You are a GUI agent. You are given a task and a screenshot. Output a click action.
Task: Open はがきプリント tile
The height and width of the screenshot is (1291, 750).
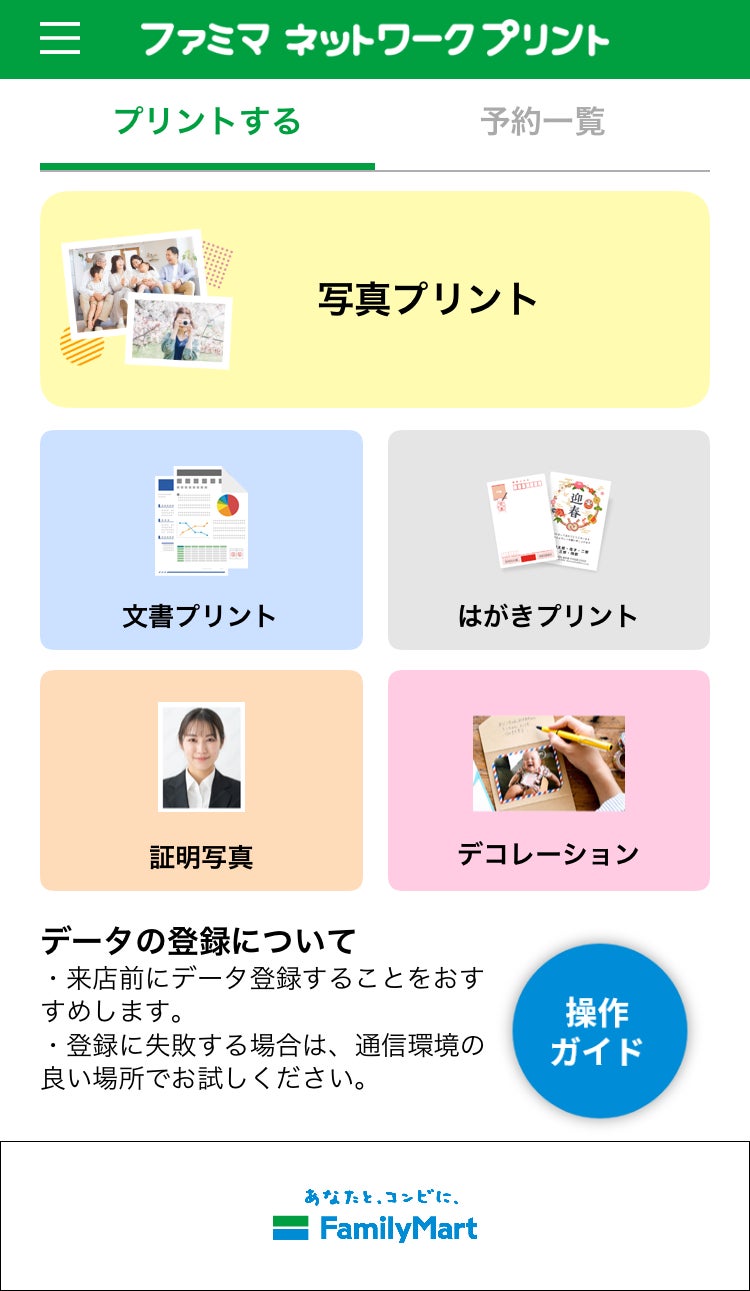(548, 540)
